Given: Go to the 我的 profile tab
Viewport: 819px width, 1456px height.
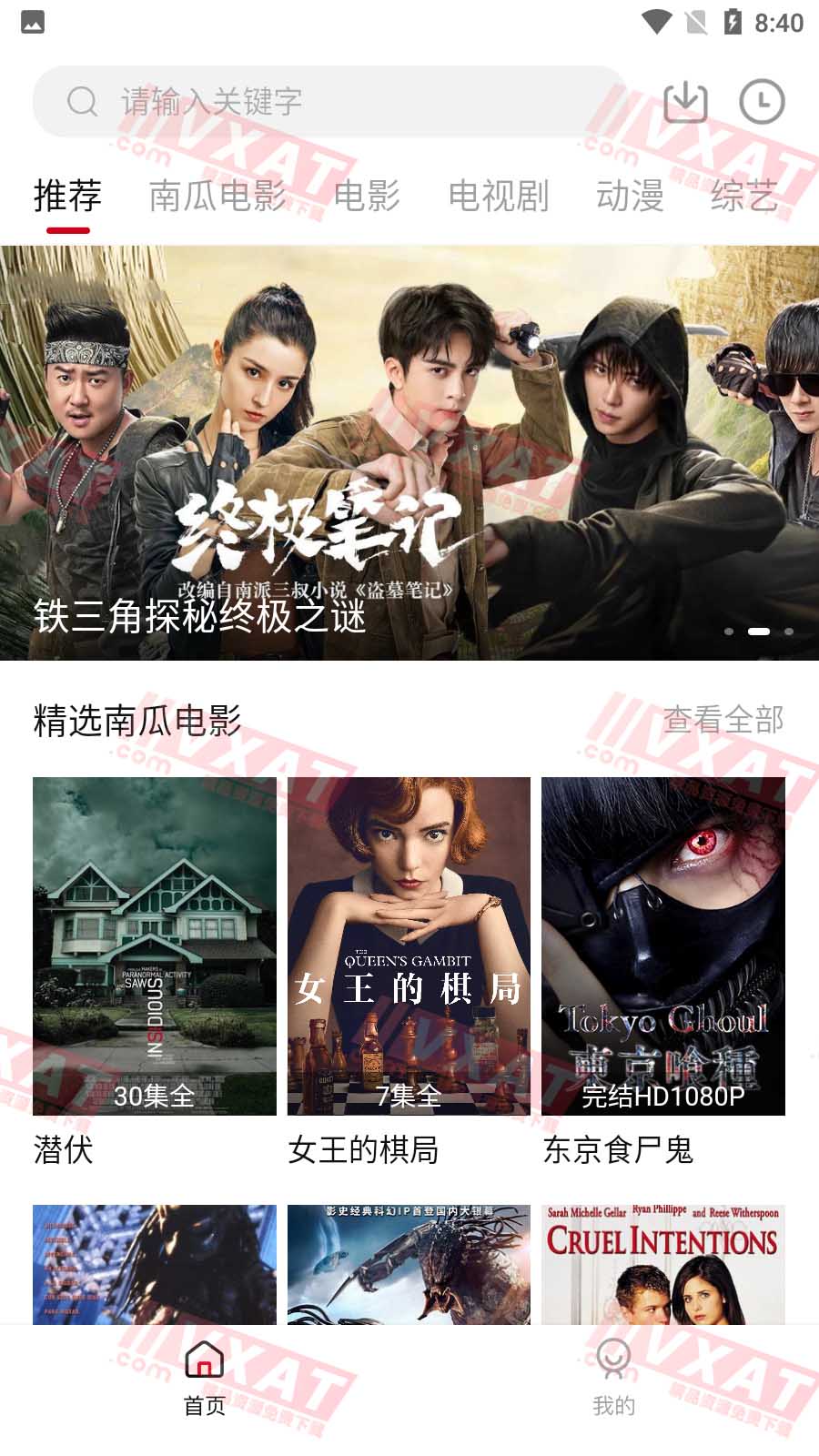Looking at the screenshot, I should pos(614,1379).
